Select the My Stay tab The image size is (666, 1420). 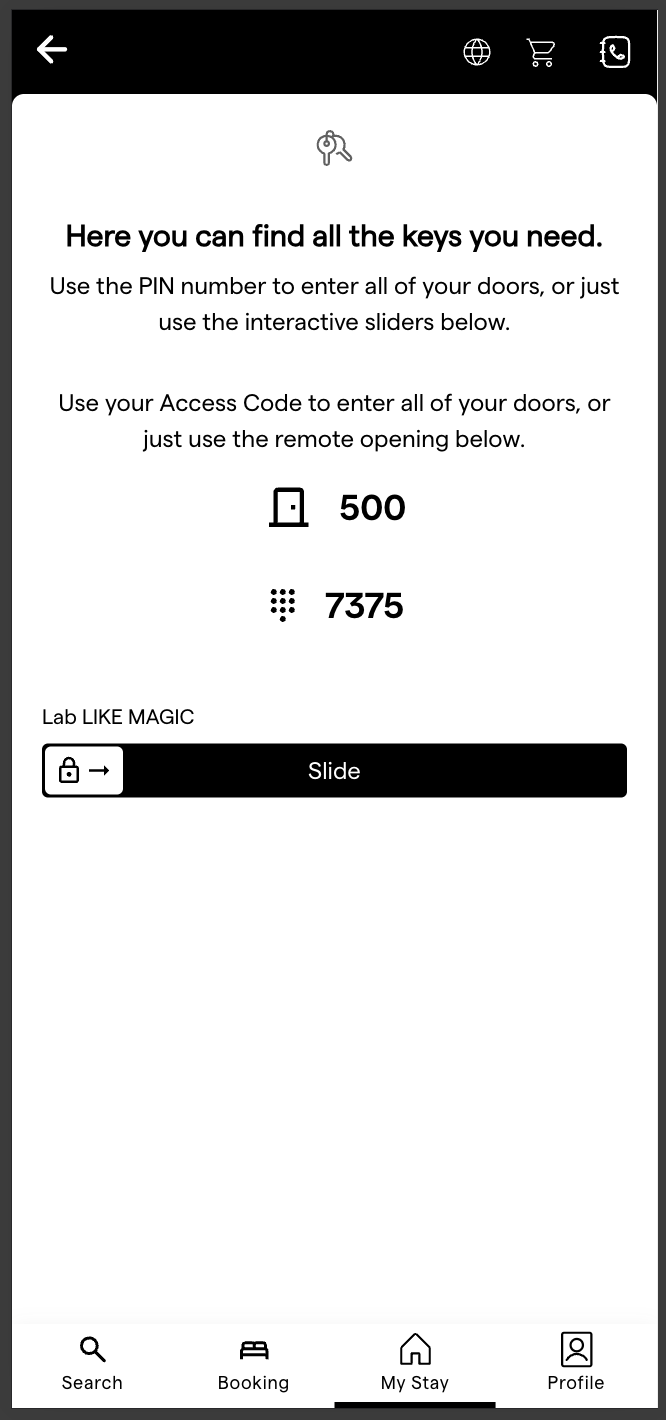tap(415, 1364)
